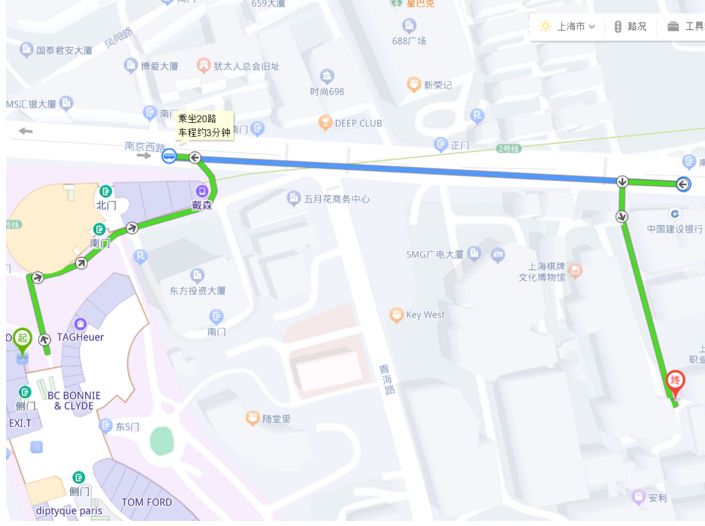The image size is (705, 526).
Task: Open 中国建设银行 place marker
Action: tap(675, 214)
